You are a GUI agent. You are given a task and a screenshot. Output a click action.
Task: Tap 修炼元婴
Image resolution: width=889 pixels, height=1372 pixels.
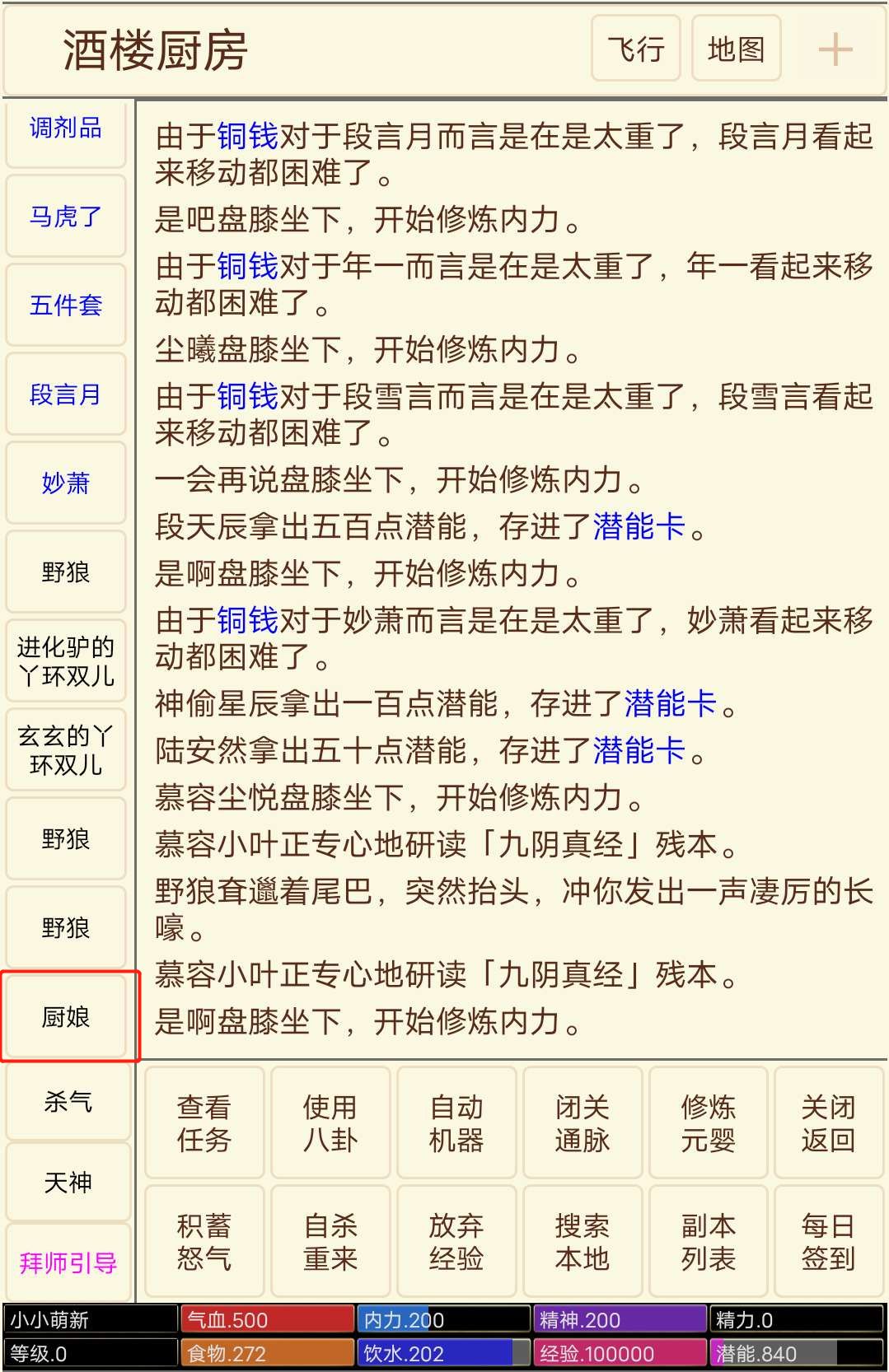click(709, 1123)
